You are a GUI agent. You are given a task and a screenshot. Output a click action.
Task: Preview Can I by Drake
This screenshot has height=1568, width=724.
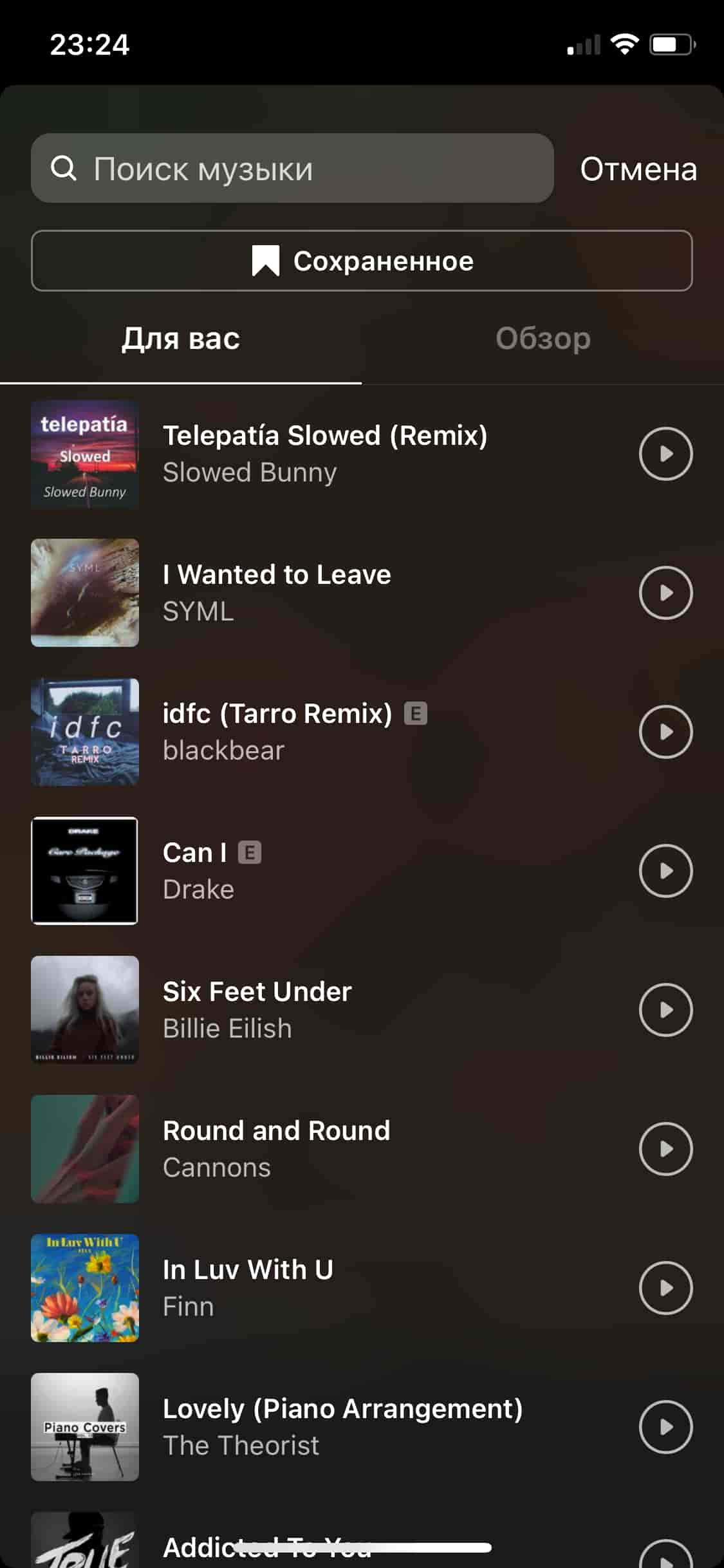[665, 871]
